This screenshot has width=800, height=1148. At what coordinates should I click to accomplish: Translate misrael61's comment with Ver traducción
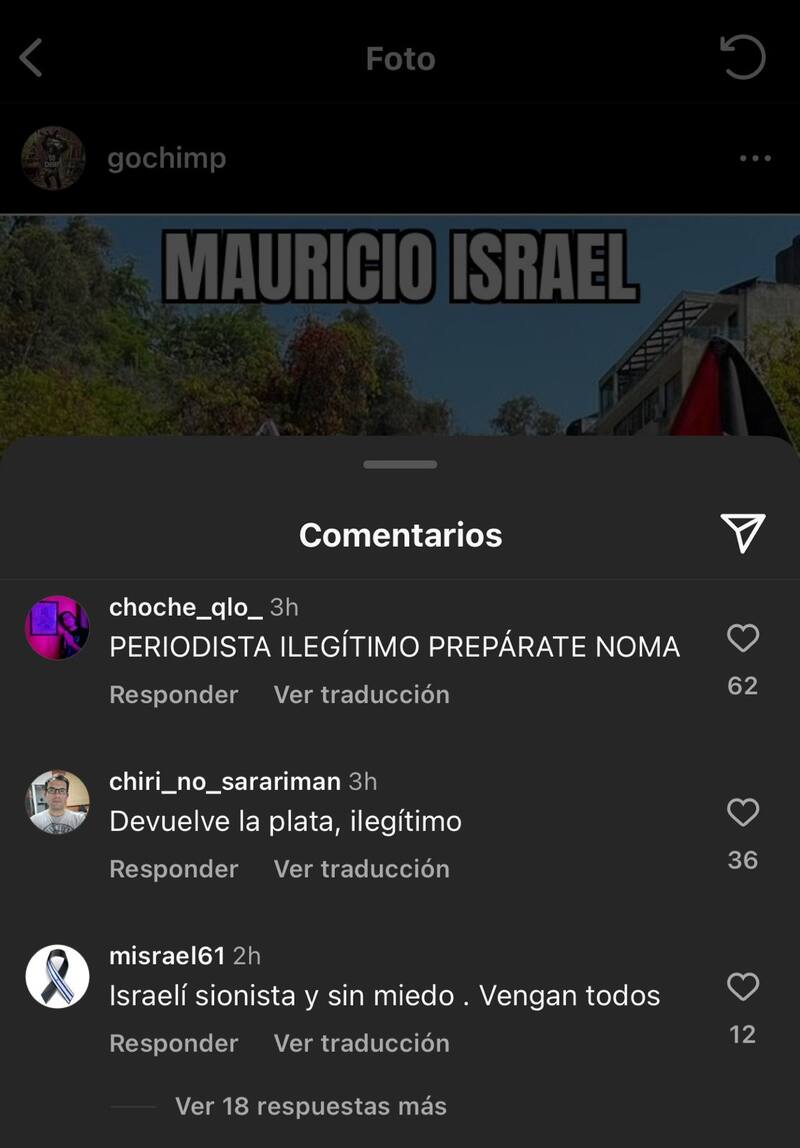point(360,1043)
